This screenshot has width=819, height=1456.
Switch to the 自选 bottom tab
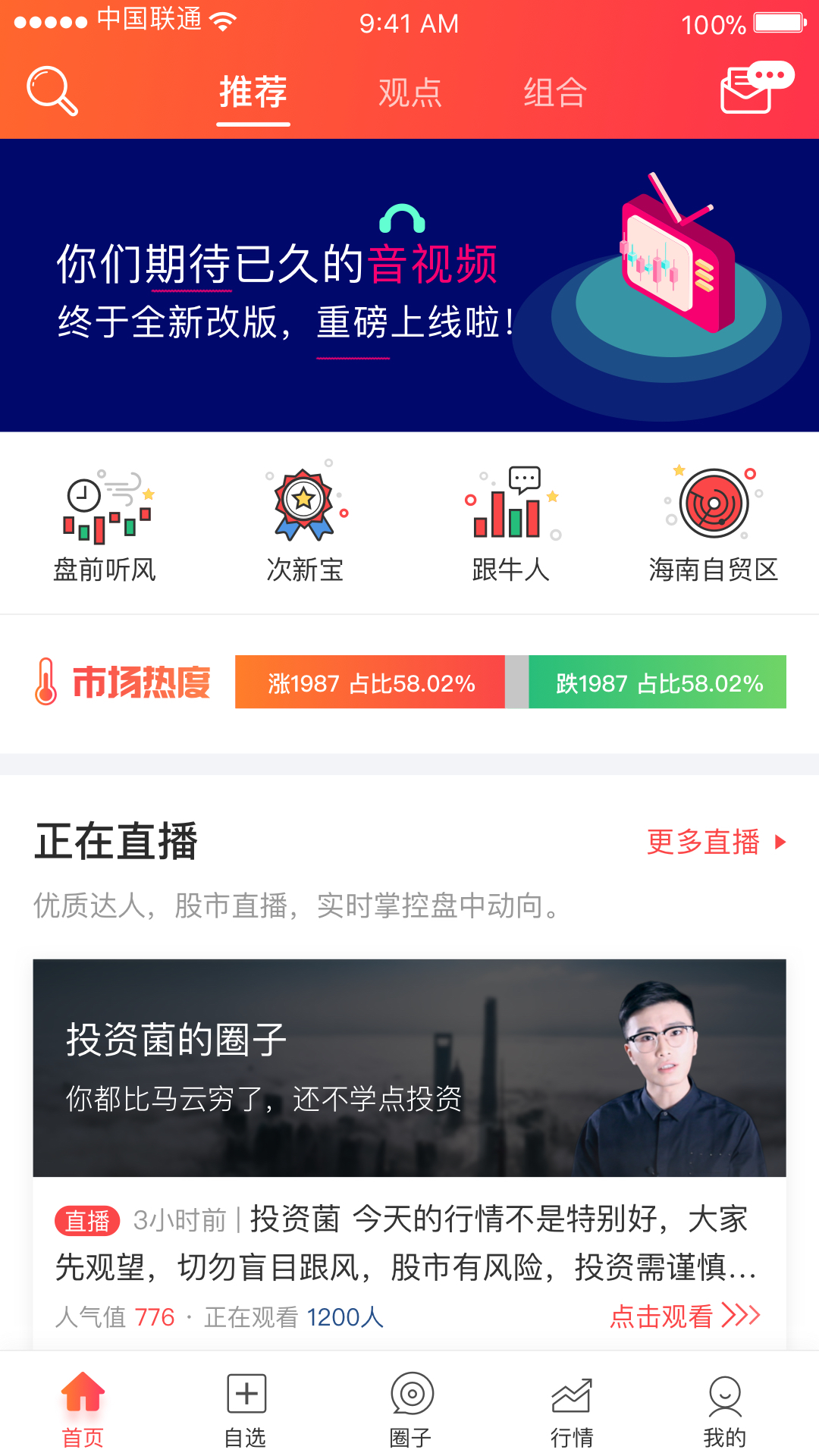246,1409
